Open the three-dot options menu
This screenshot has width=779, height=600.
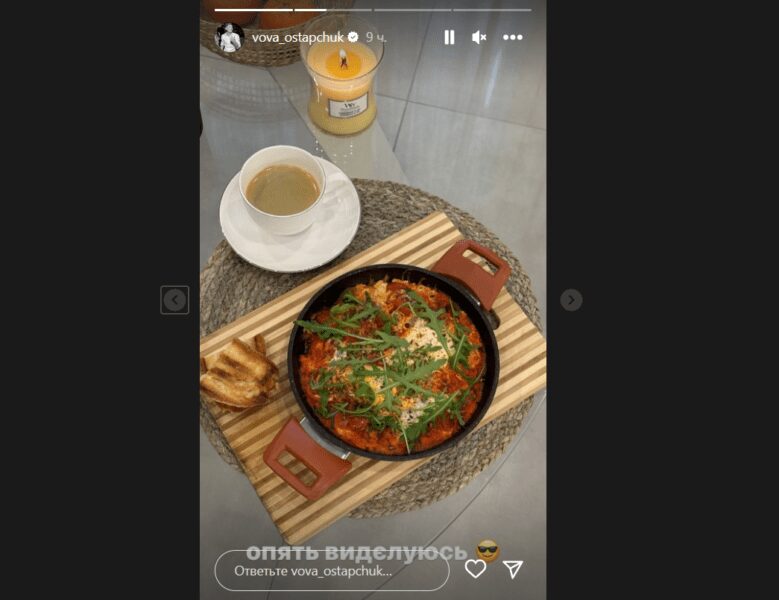512,37
